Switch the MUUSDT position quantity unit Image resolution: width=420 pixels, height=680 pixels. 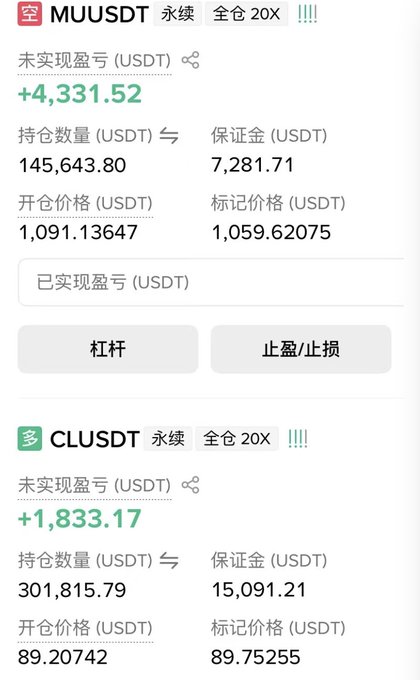pyautogui.click(x=169, y=136)
